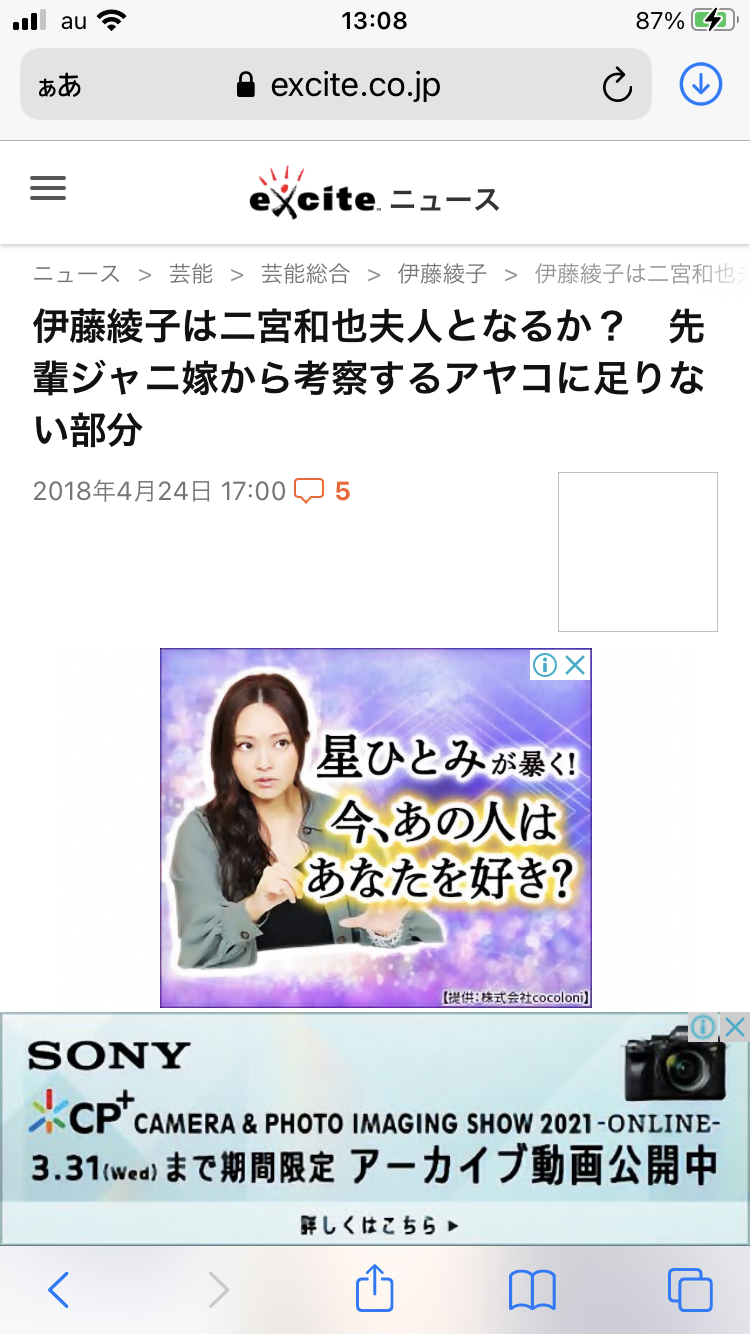This screenshot has height=1334, width=750.
Task: Go to the 芸能 breadcrumb category
Action: 191,273
